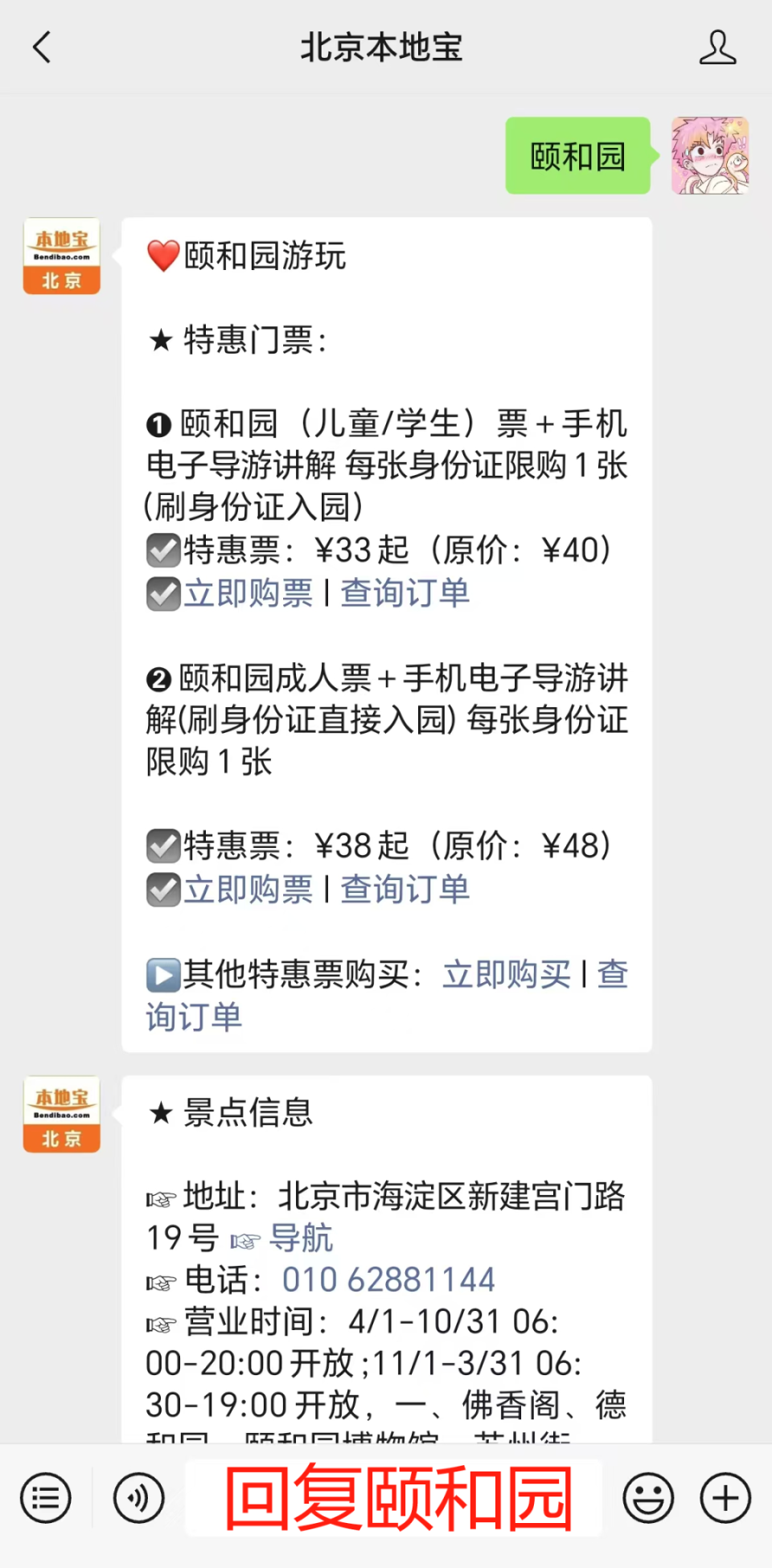
Task: Tap 立即购票 for the child/student ticket
Action: coord(248,593)
